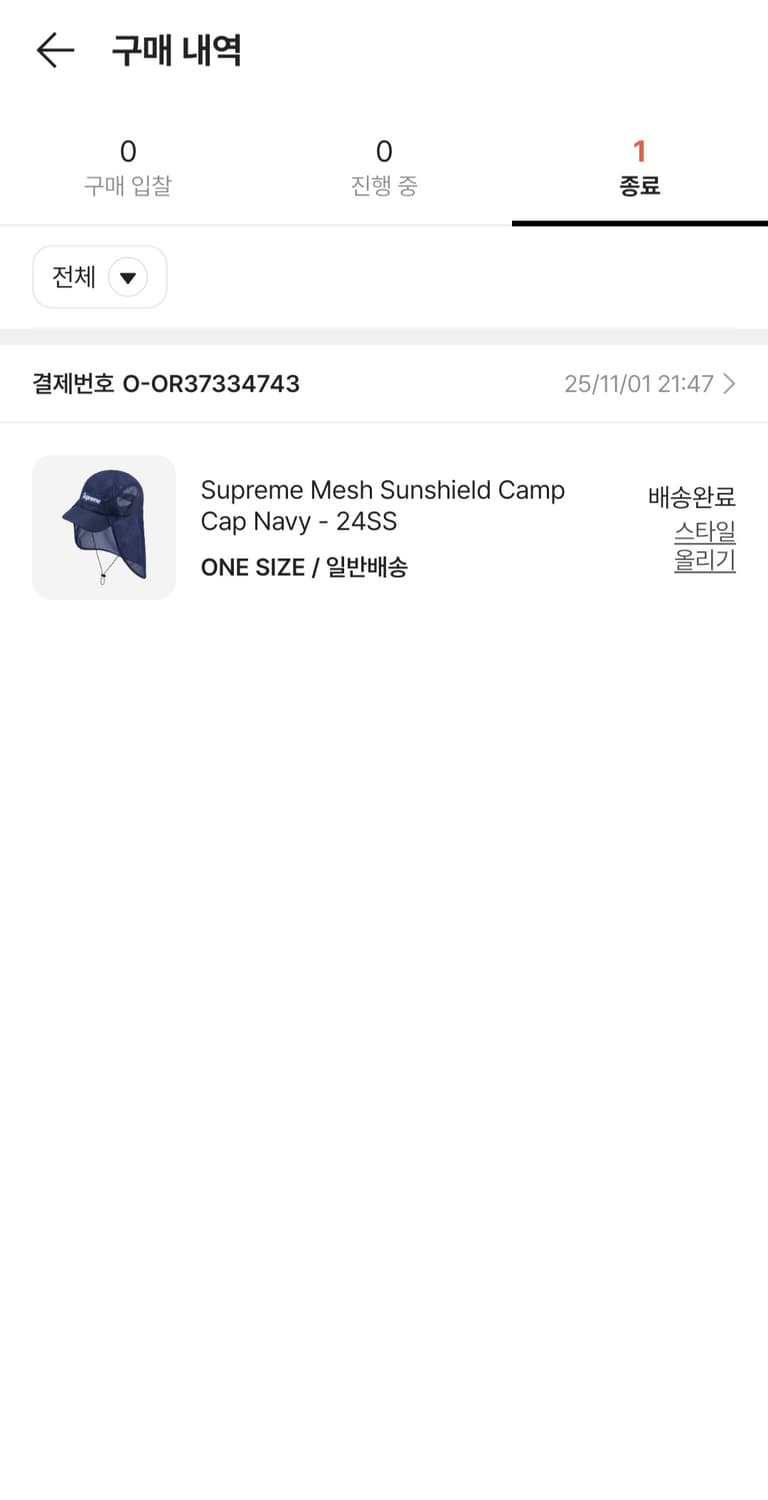Click the 배송완료 status label
This screenshot has width=768, height=1500.
(693, 497)
